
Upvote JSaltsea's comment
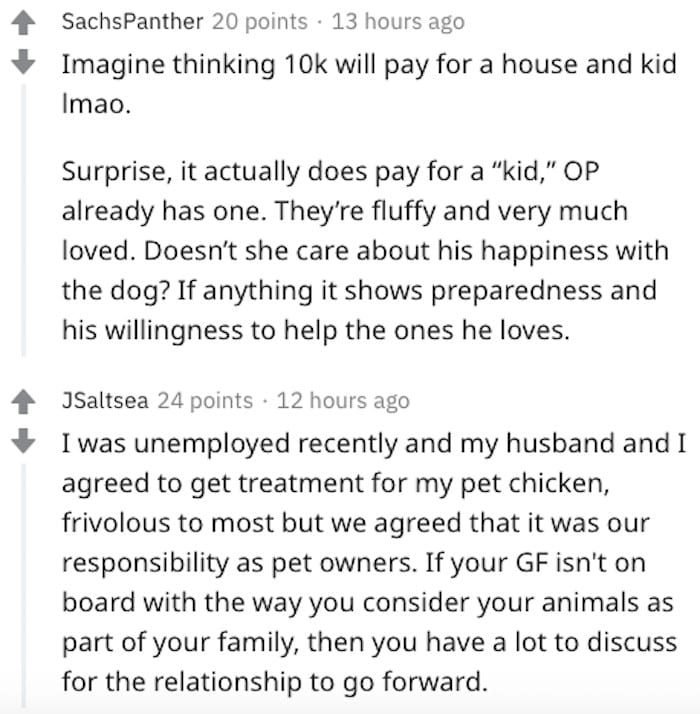(x=24, y=400)
